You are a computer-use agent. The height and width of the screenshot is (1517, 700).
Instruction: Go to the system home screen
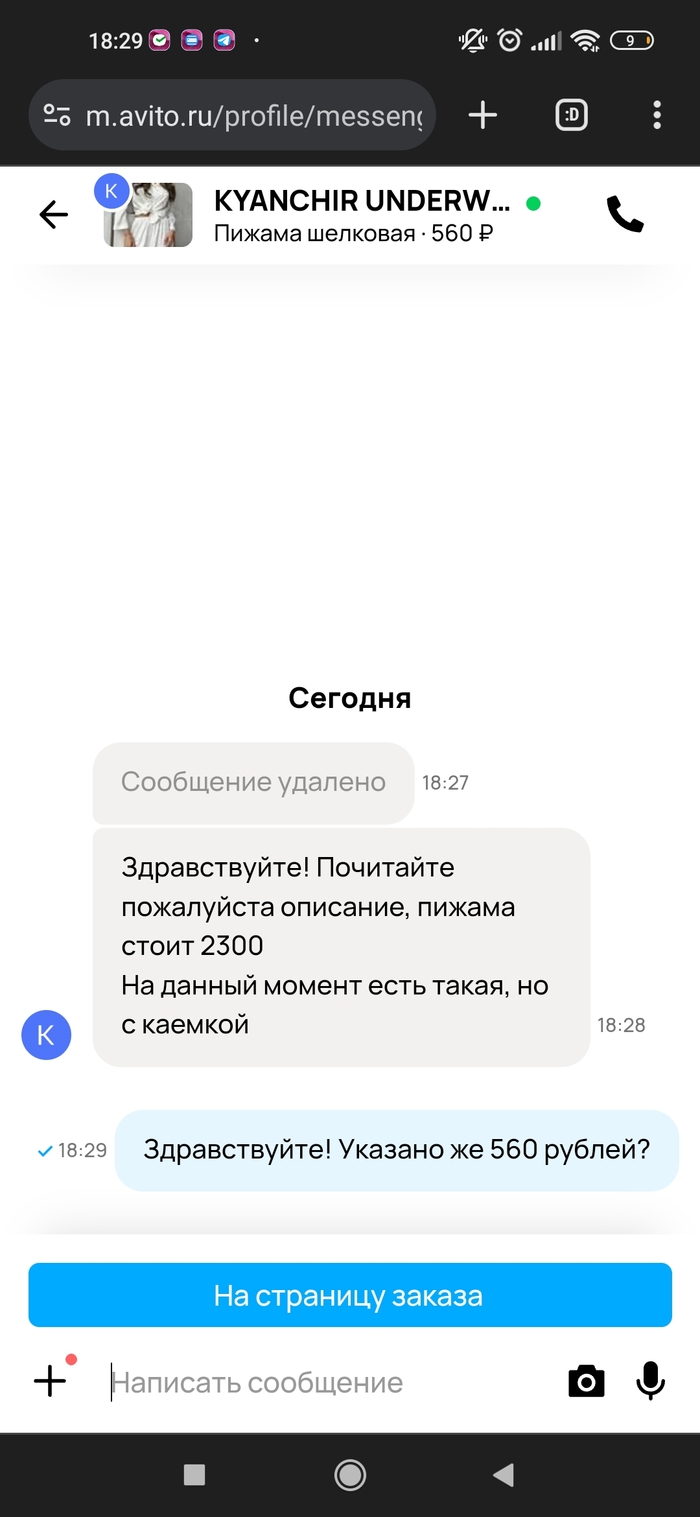click(349, 1474)
